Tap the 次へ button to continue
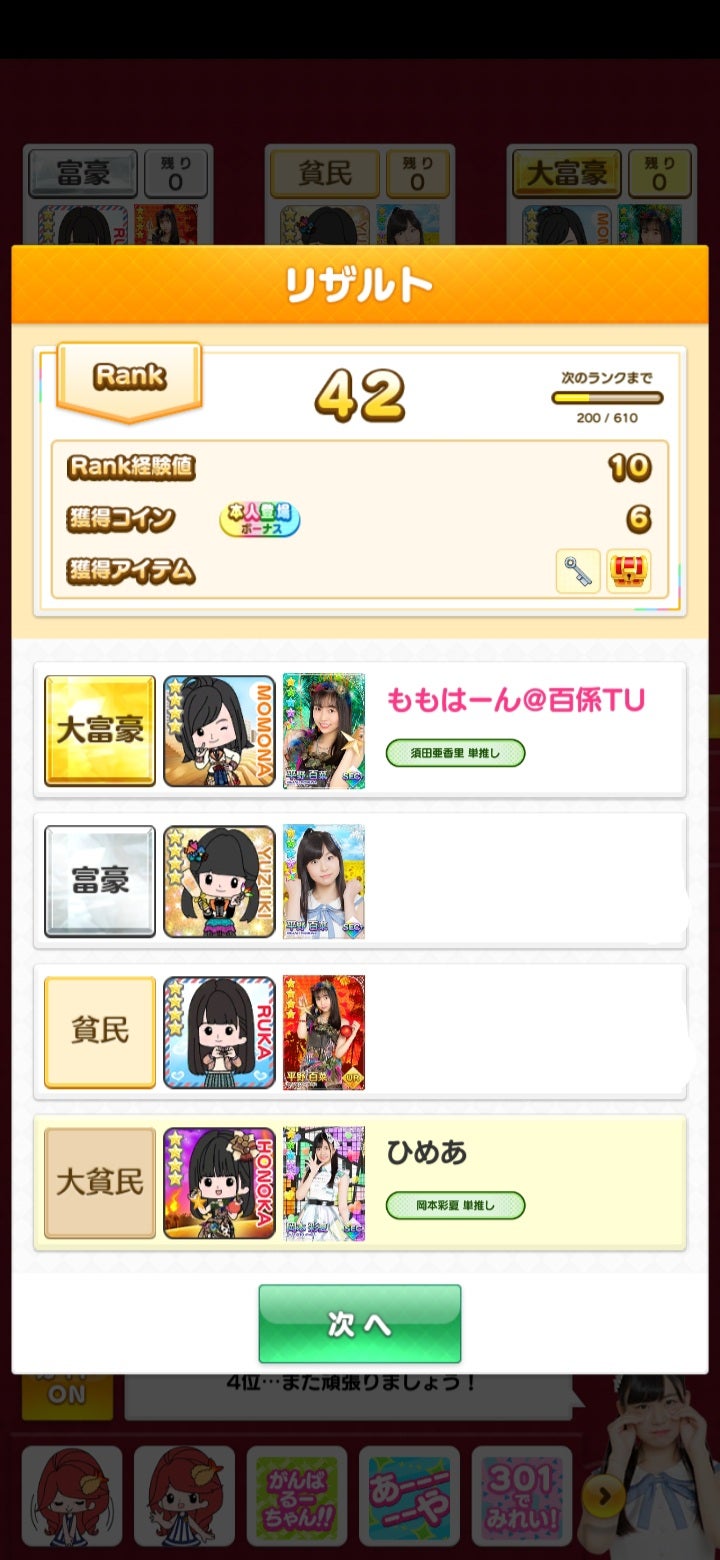 pos(359,1323)
